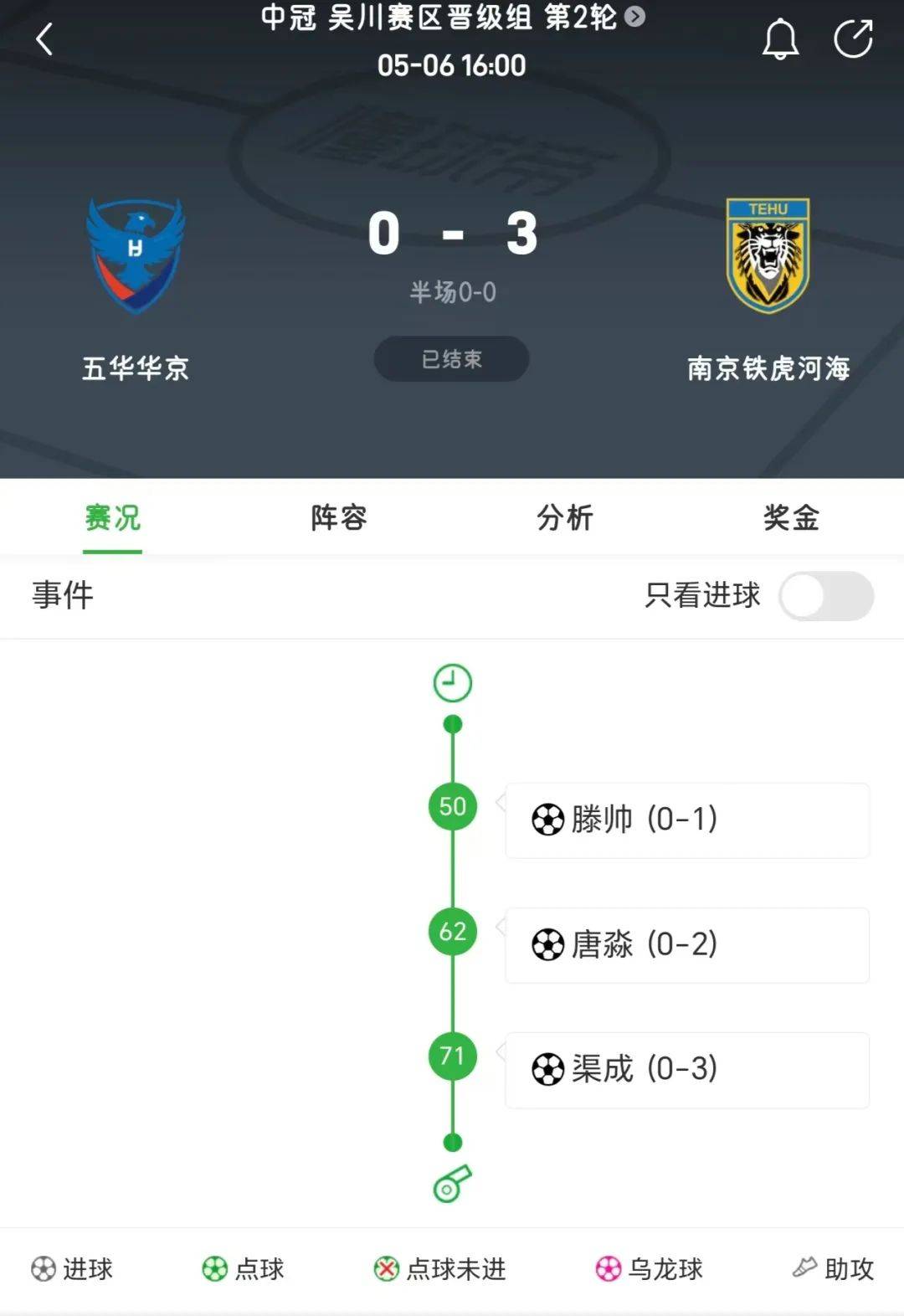The width and height of the screenshot is (904, 1316).
Task: Go back using the top-left arrow
Action: (x=44, y=39)
